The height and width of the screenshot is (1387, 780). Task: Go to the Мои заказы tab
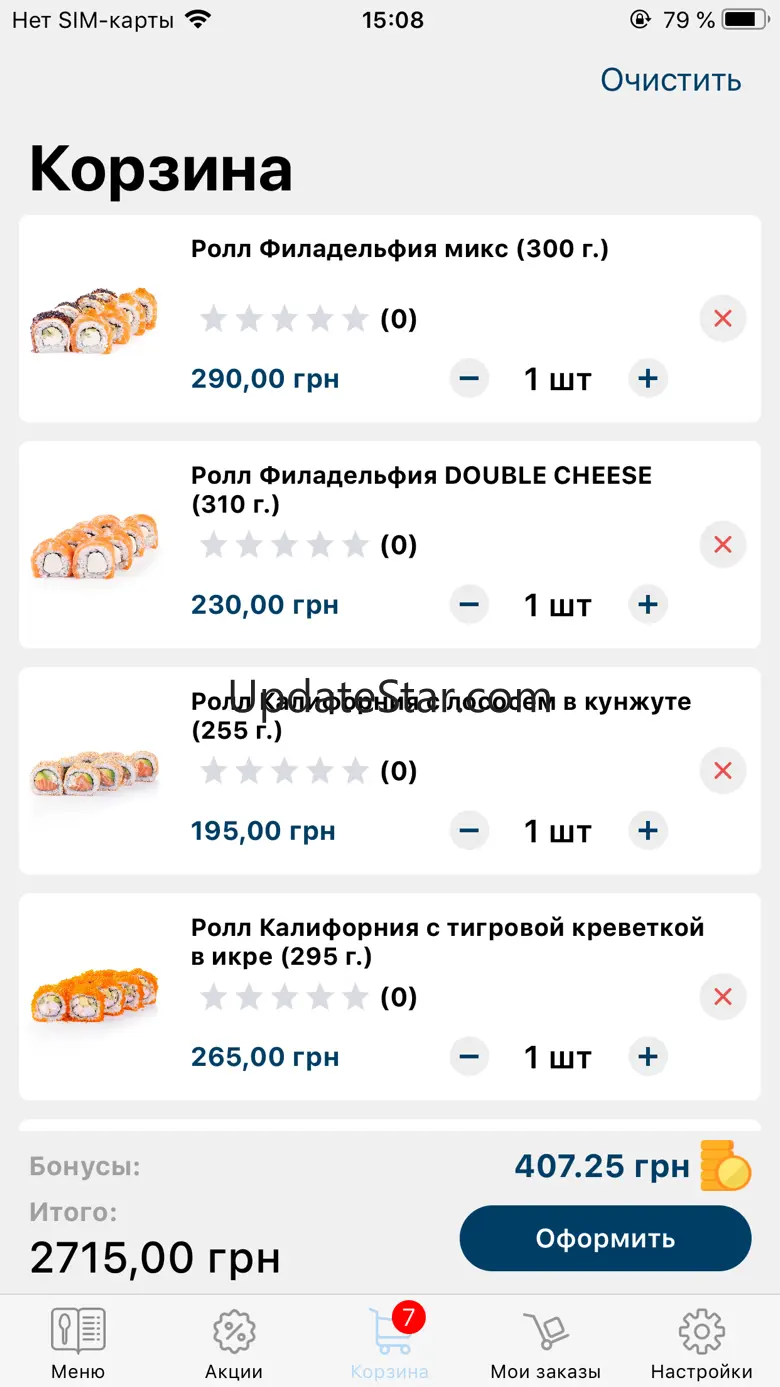[x=545, y=1343]
